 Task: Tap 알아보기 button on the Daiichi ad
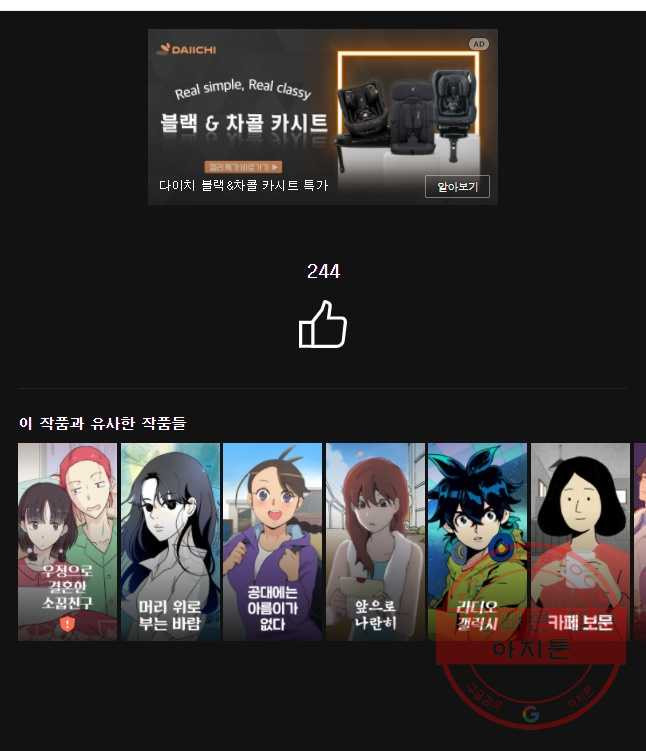(457, 186)
